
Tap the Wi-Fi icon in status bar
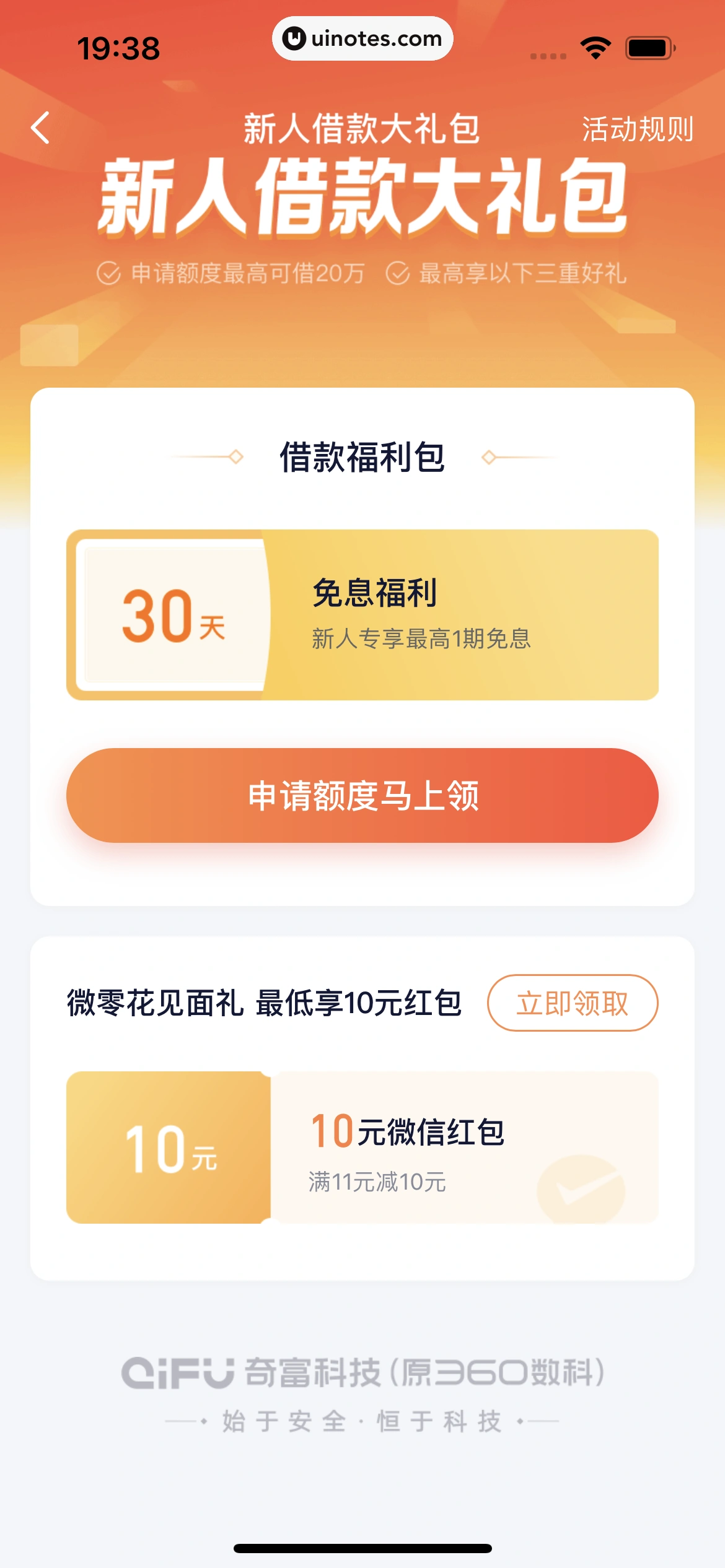tap(593, 46)
